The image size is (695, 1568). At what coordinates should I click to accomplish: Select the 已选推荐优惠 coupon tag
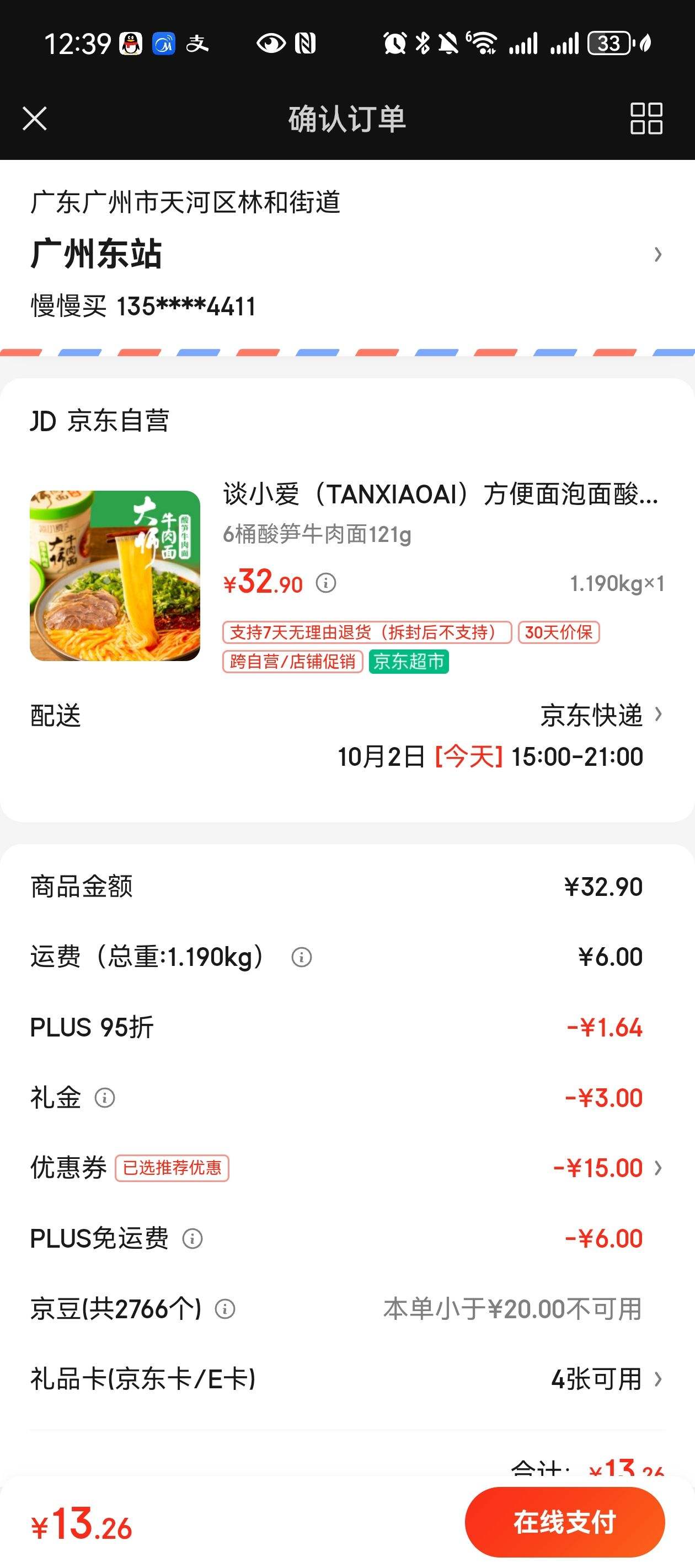click(x=173, y=1168)
